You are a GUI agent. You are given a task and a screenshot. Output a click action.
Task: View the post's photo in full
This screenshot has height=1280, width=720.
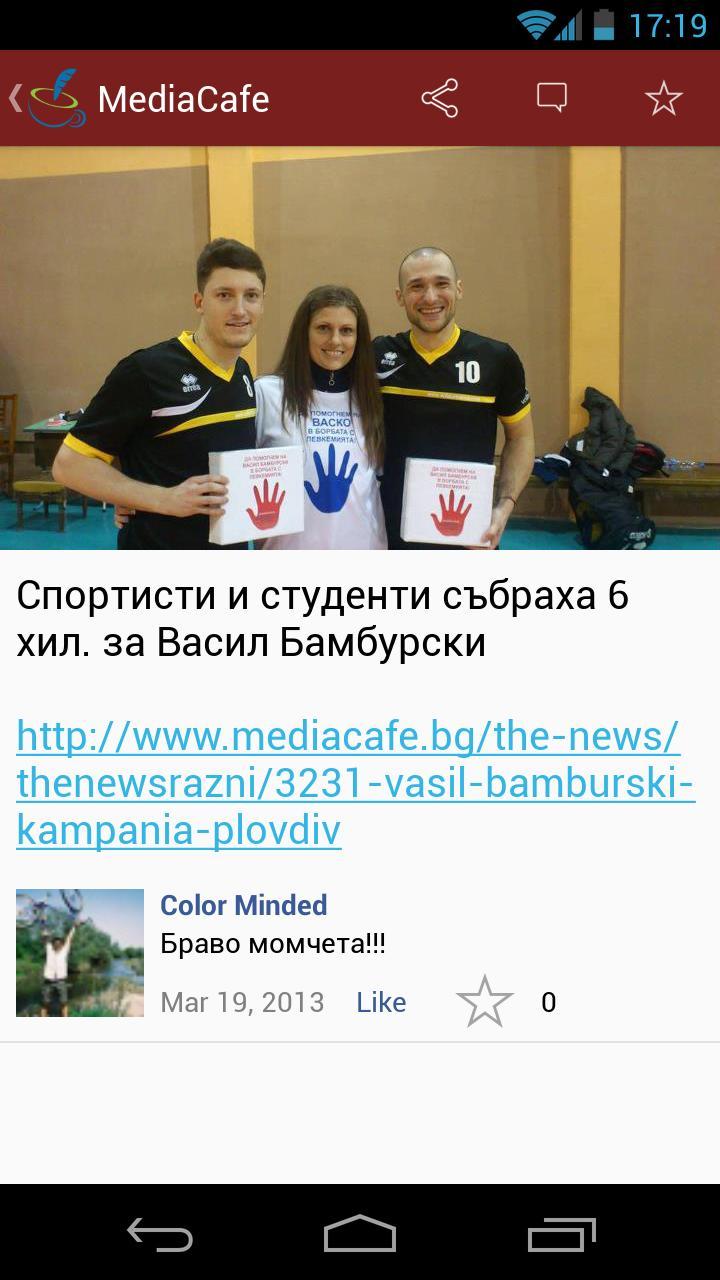[x=360, y=348]
